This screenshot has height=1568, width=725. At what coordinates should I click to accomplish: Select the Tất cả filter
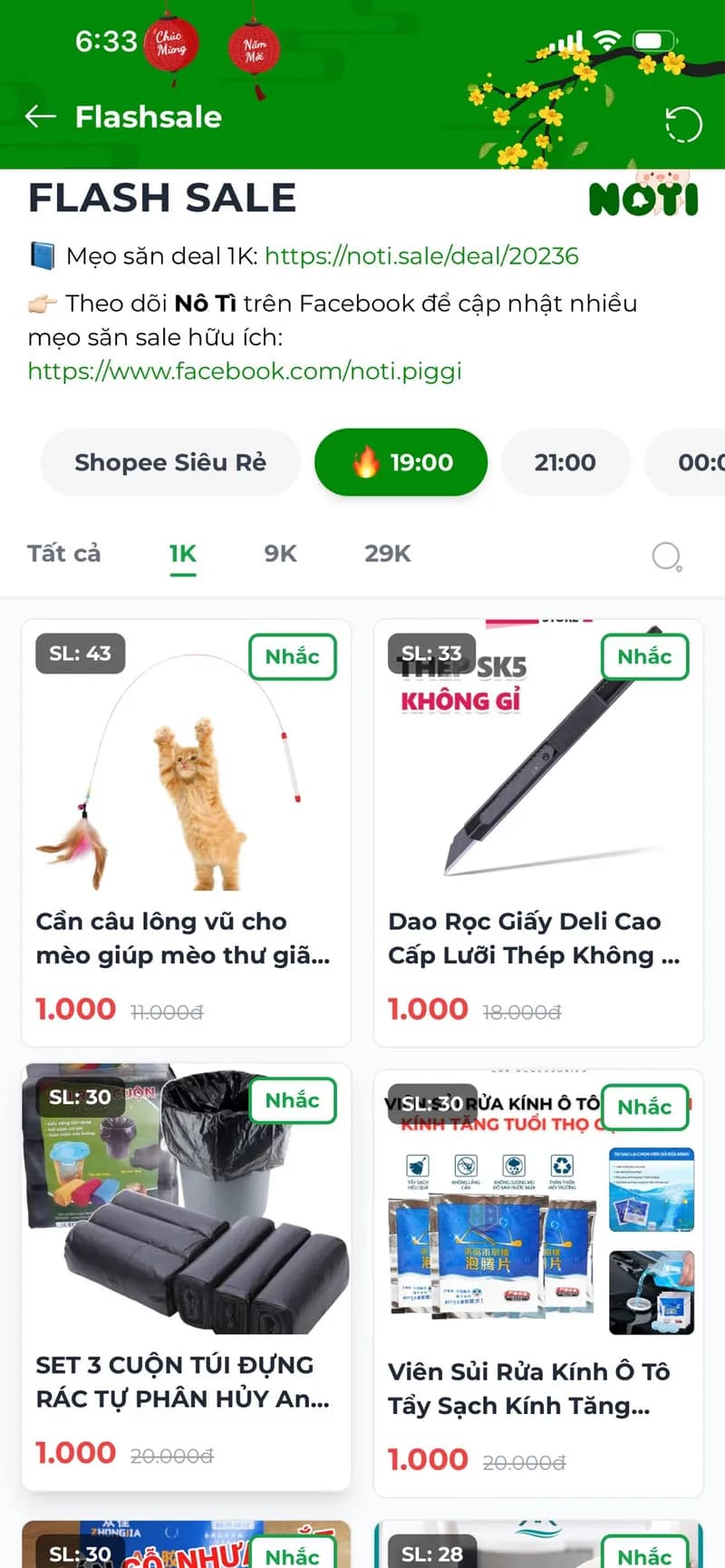pos(63,553)
